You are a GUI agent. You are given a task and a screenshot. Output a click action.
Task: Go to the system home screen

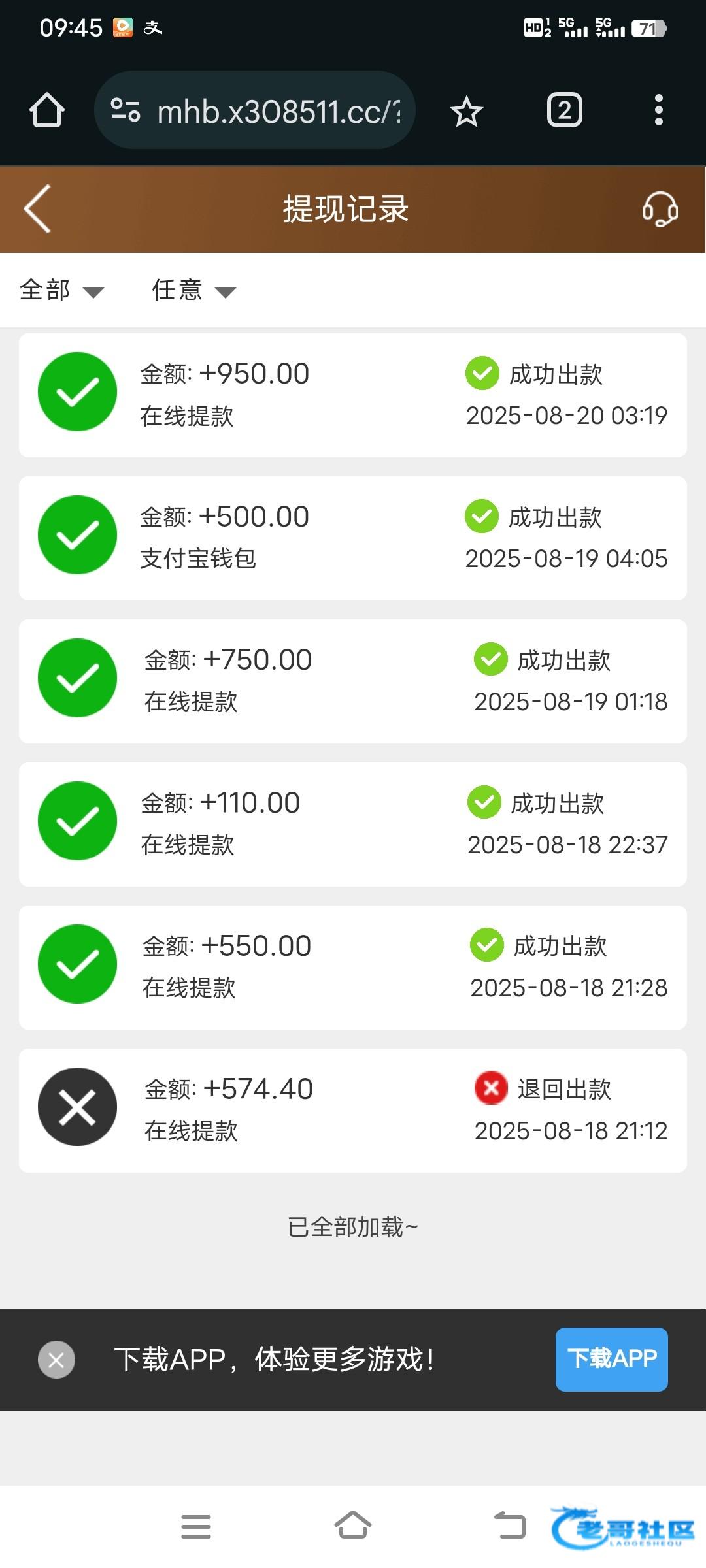click(x=353, y=1526)
